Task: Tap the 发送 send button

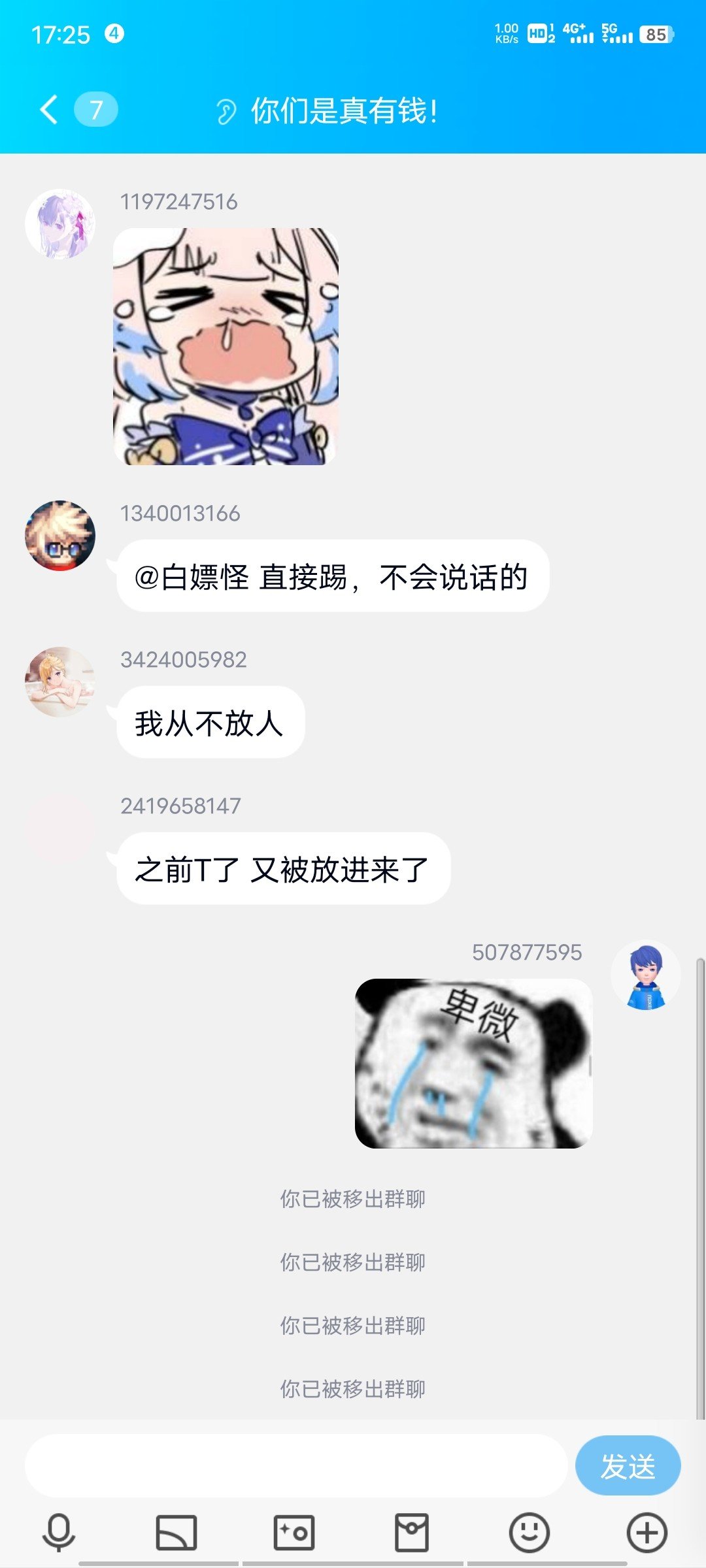Action: pyautogui.click(x=628, y=1466)
